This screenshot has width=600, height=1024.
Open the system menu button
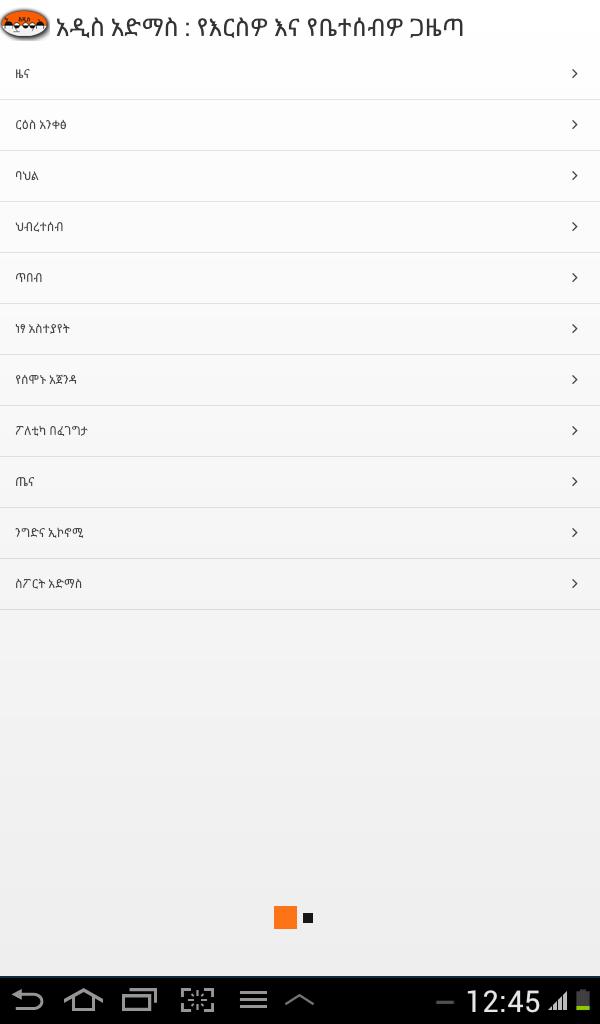[253, 999]
